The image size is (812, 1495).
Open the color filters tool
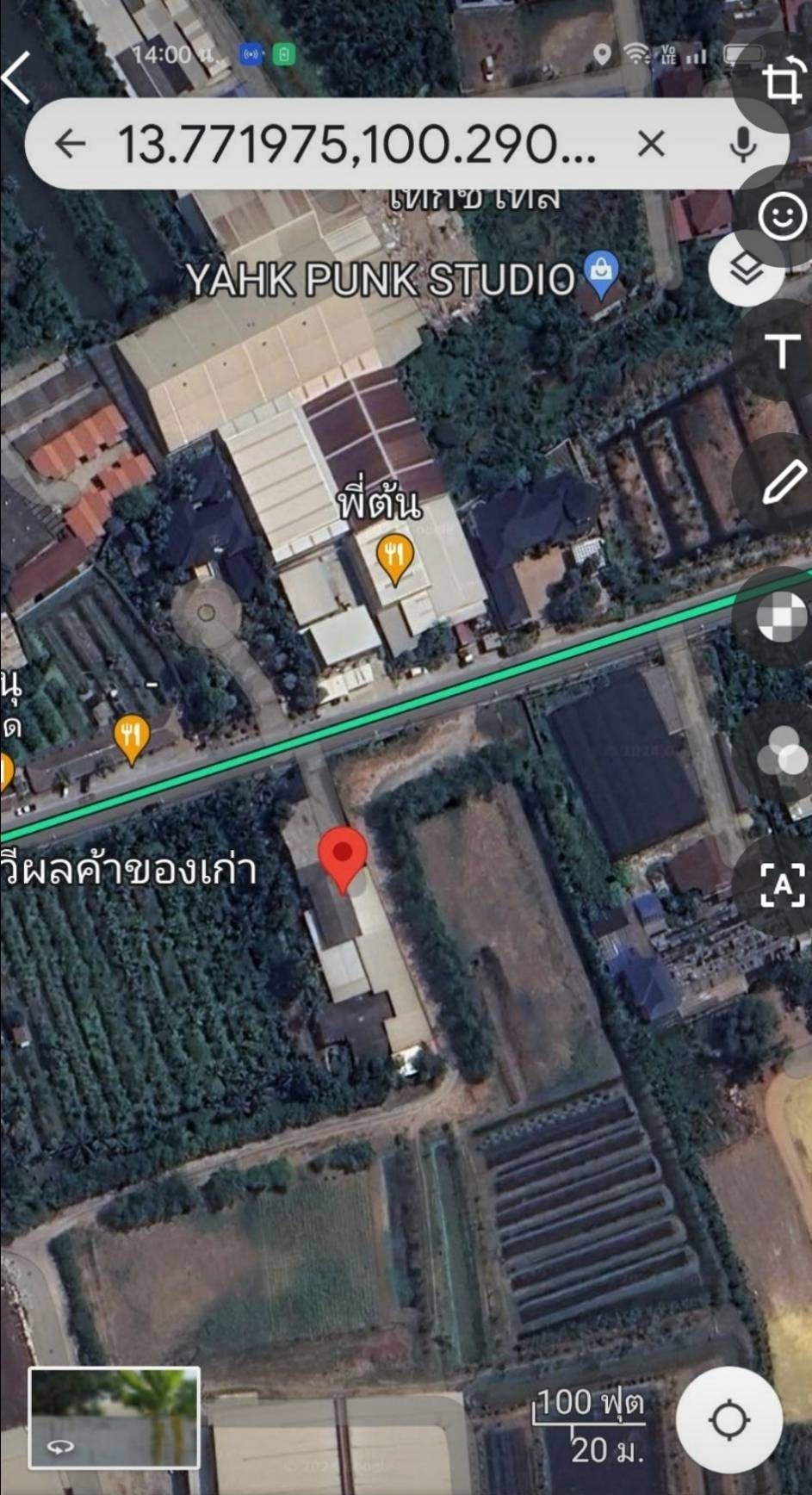[782, 752]
